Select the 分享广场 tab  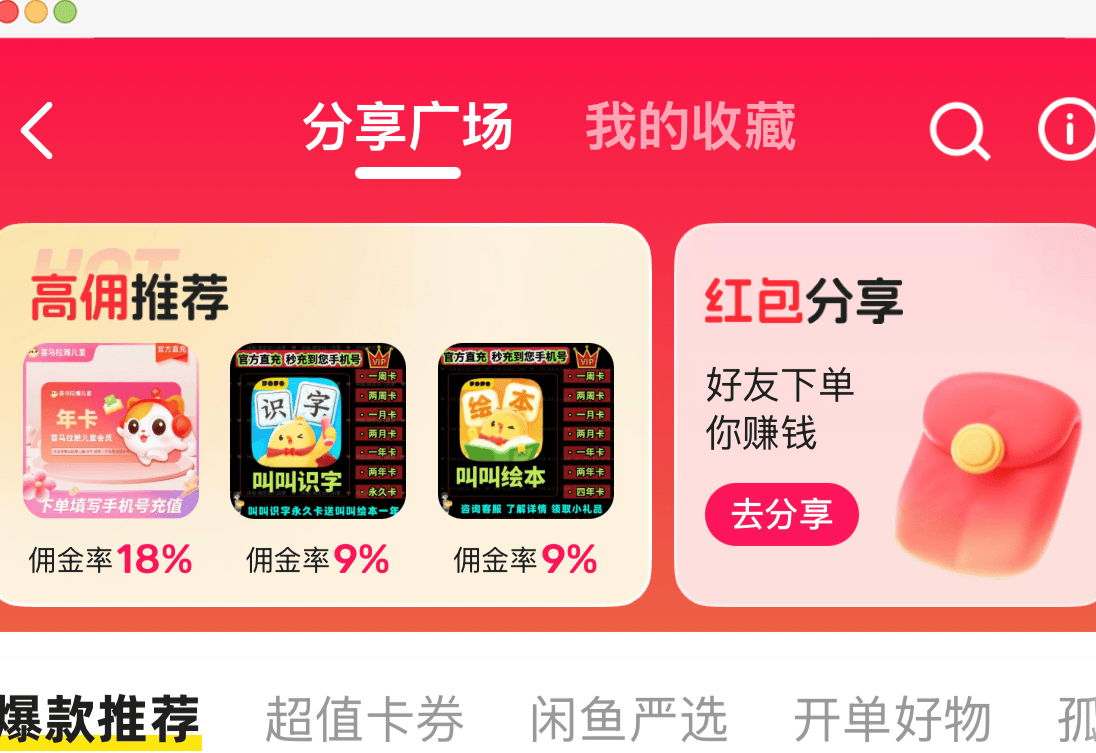coord(407,128)
